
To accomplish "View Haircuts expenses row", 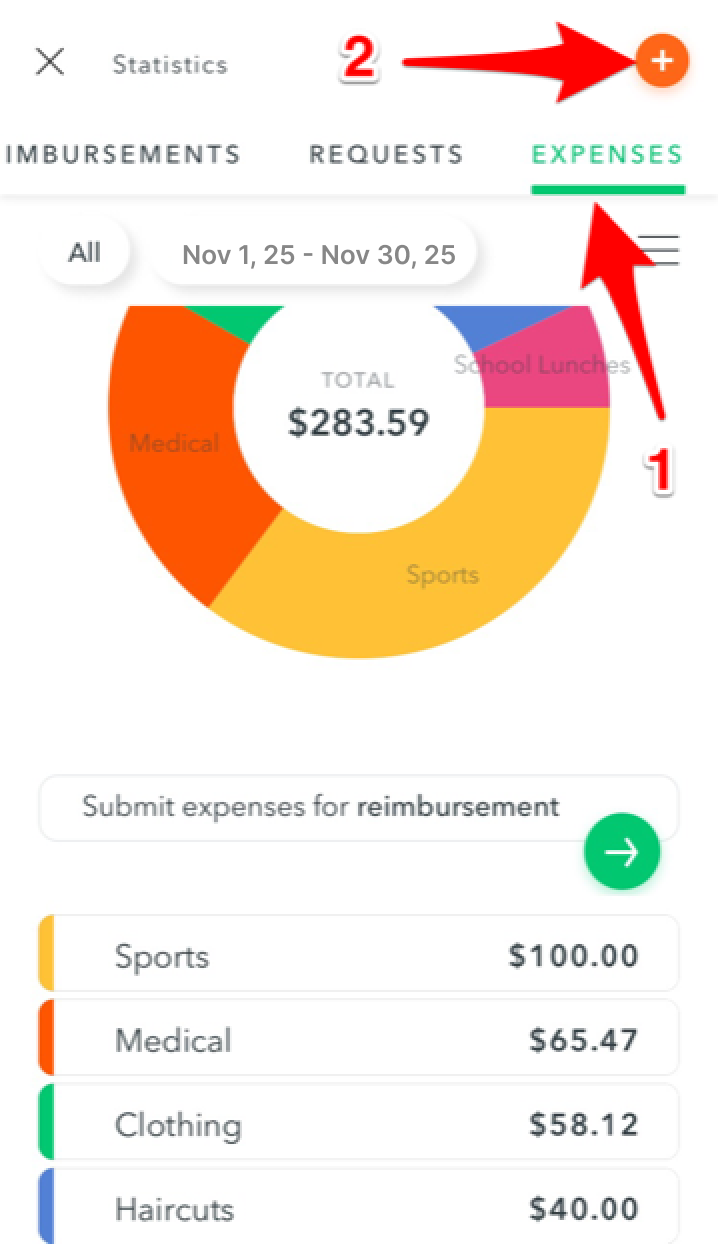I will pyautogui.click(x=358, y=1208).
